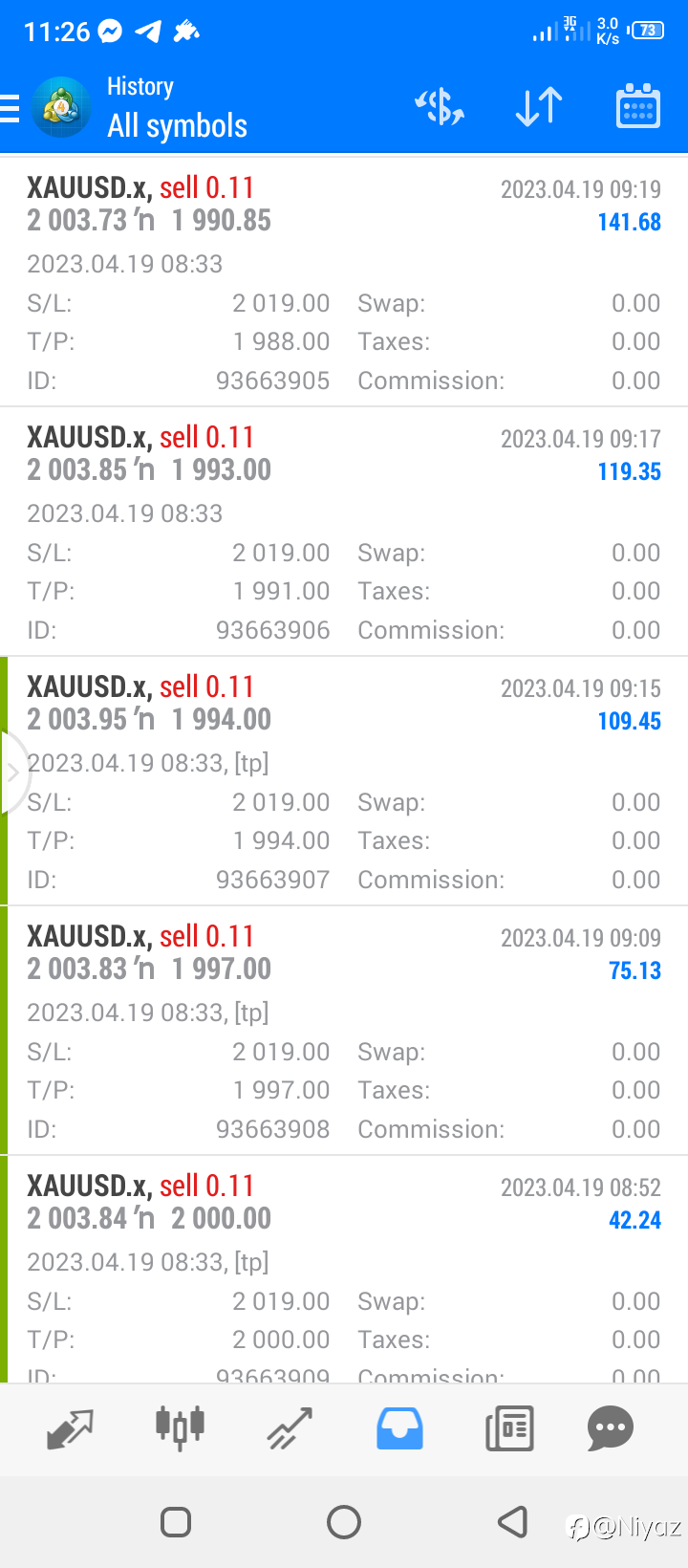This screenshot has height=1568, width=688.
Task: Select the trade with ID 93663906
Action: [x=344, y=533]
